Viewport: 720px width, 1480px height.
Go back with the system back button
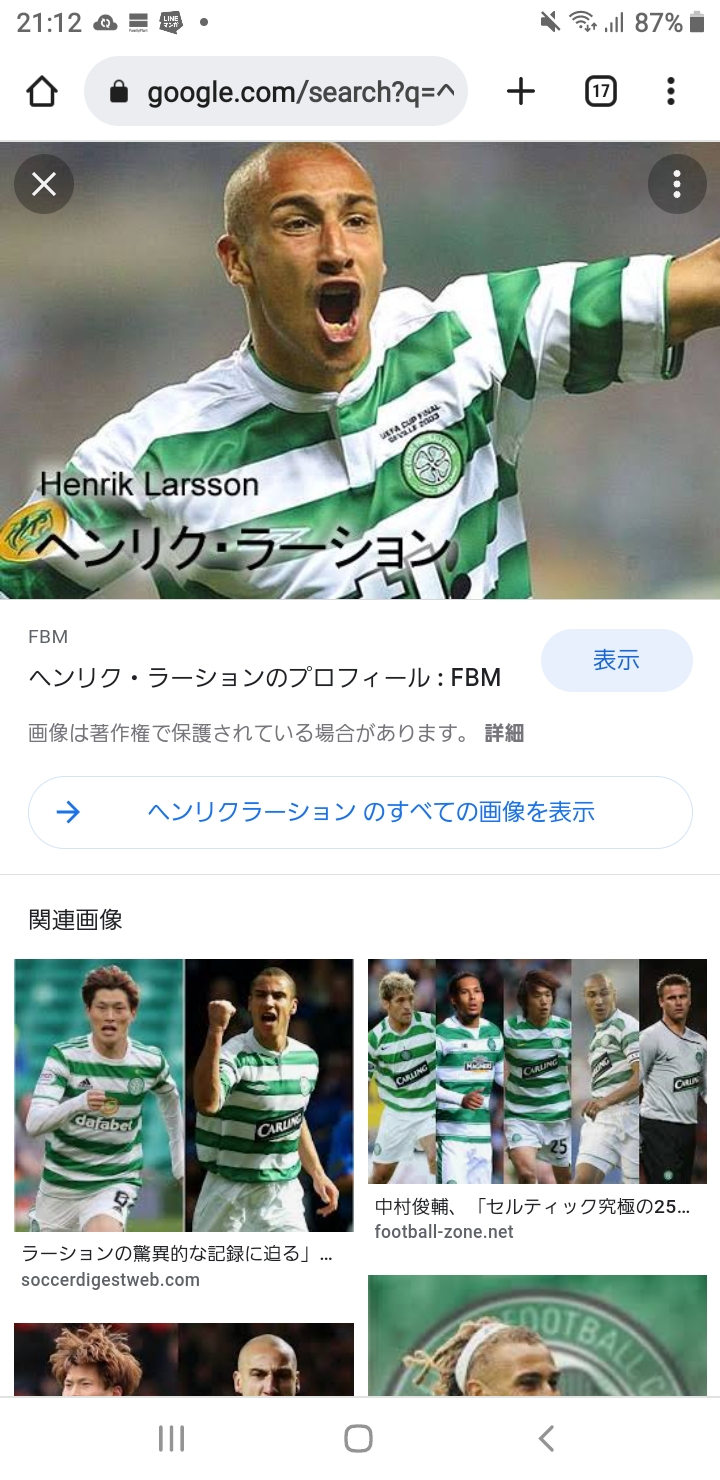(x=546, y=1438)
